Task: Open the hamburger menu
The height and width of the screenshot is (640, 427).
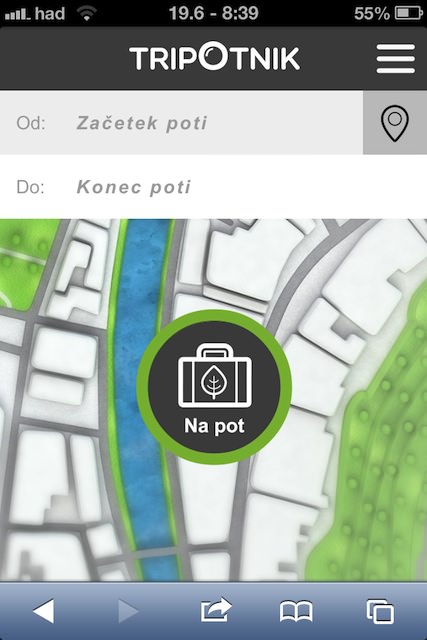Action: coord(395,59)
